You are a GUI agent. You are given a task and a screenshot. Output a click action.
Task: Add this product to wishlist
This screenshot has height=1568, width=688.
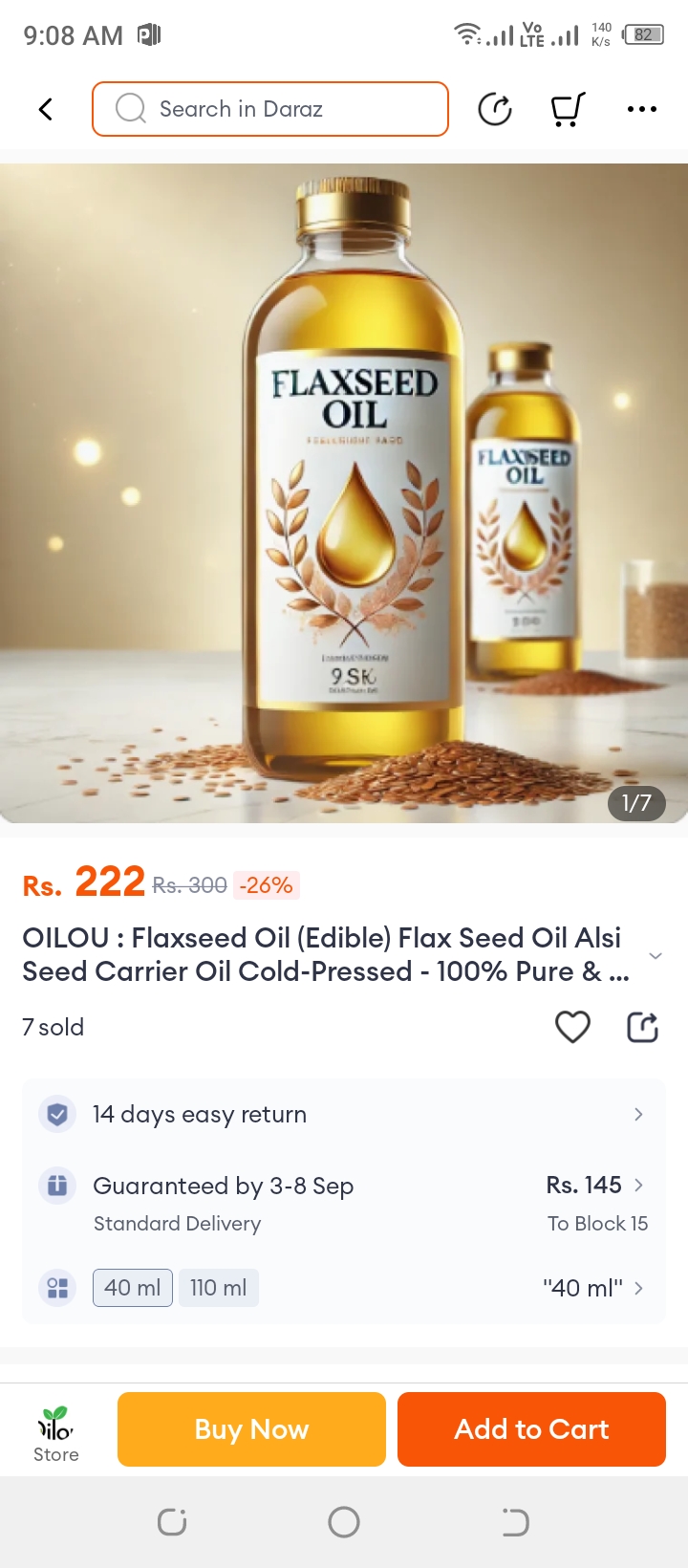(x=572, y=1027)
